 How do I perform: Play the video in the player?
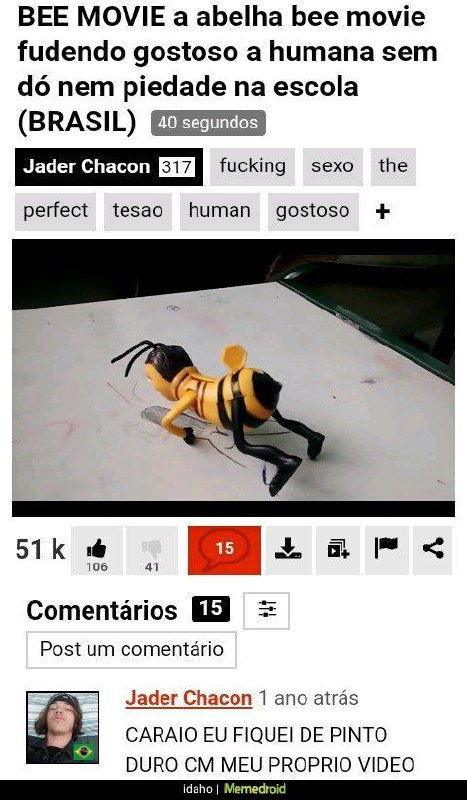pos(233,378)
